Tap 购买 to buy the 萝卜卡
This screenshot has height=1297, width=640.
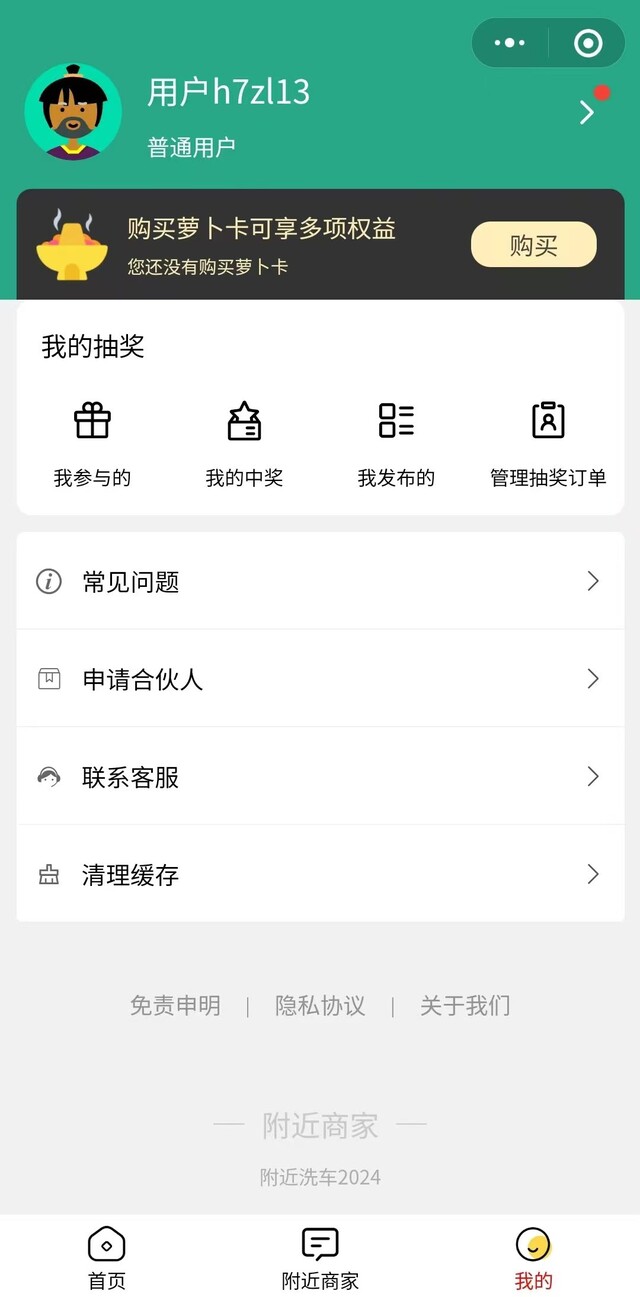533,245
